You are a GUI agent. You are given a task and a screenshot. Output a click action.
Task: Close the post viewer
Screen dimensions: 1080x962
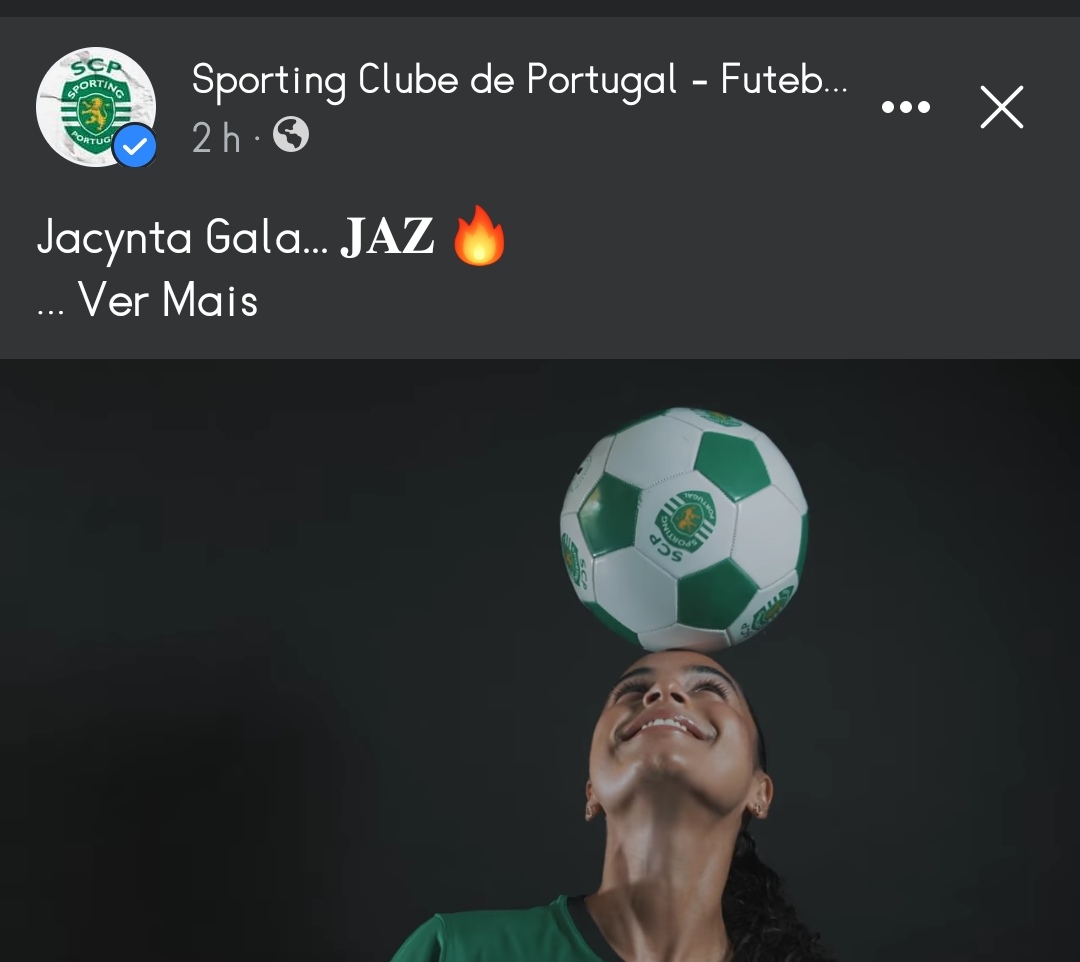click(x=1001, y=107)
